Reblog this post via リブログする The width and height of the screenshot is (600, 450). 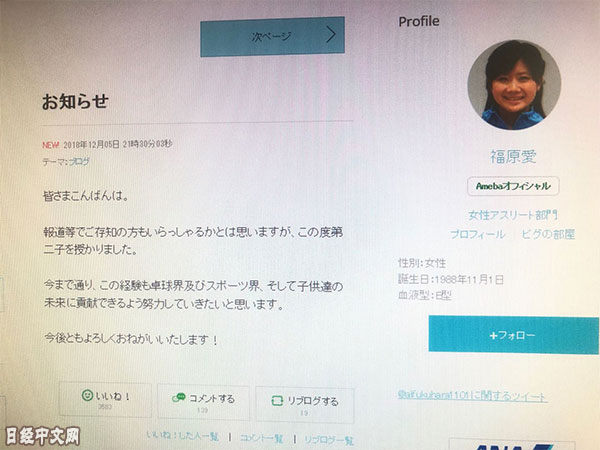tap(305, 403)
